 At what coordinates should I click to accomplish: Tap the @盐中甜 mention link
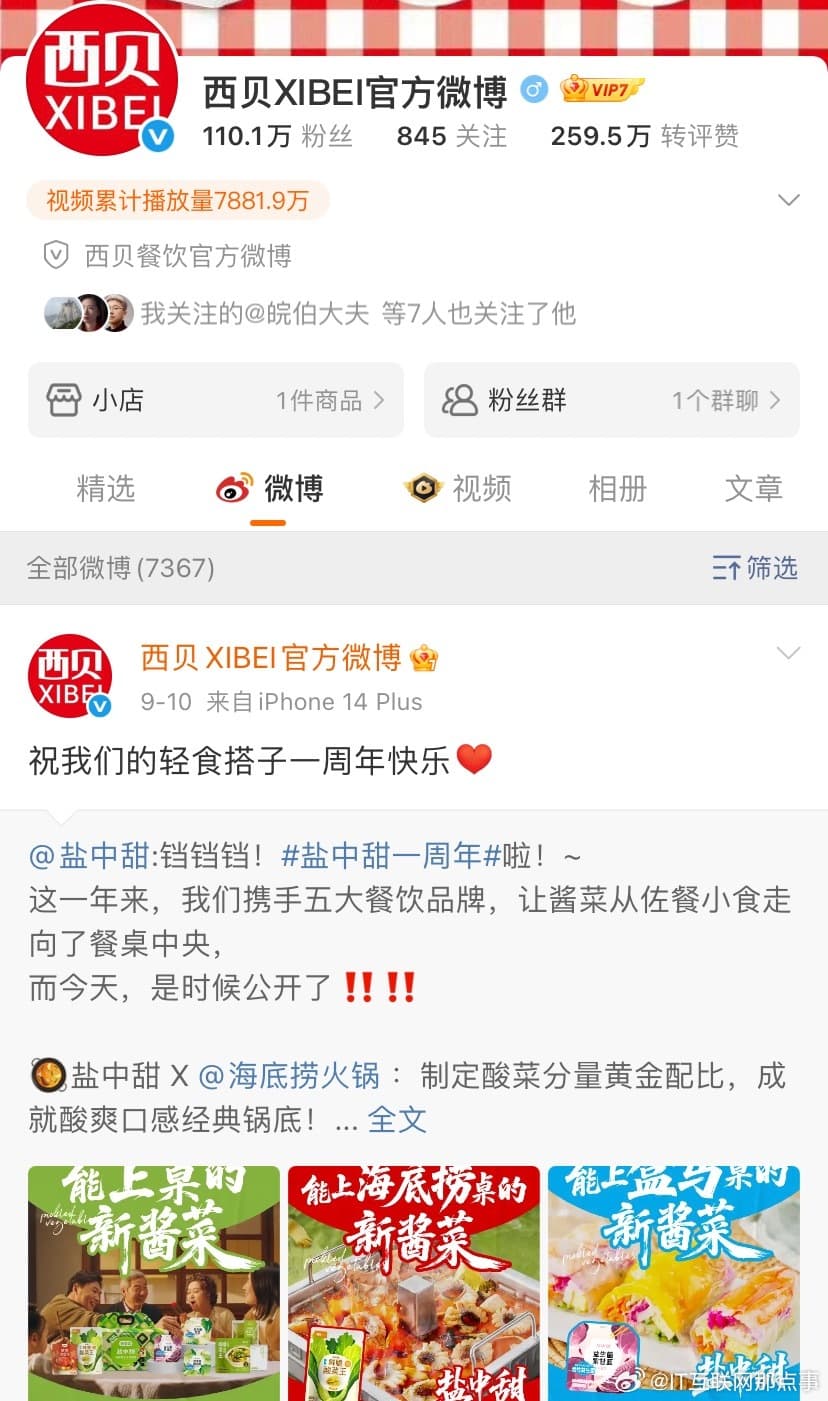tap(88, 856)
